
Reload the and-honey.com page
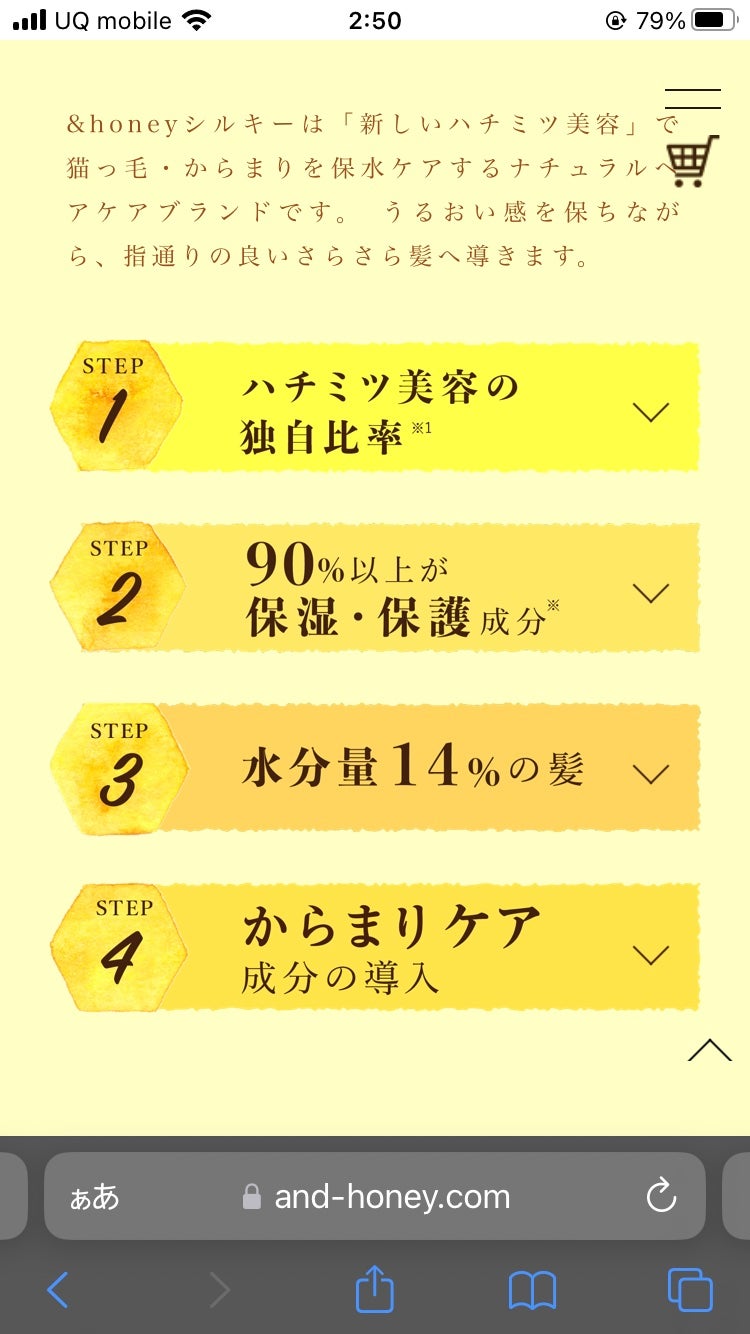pos(661,1196)
